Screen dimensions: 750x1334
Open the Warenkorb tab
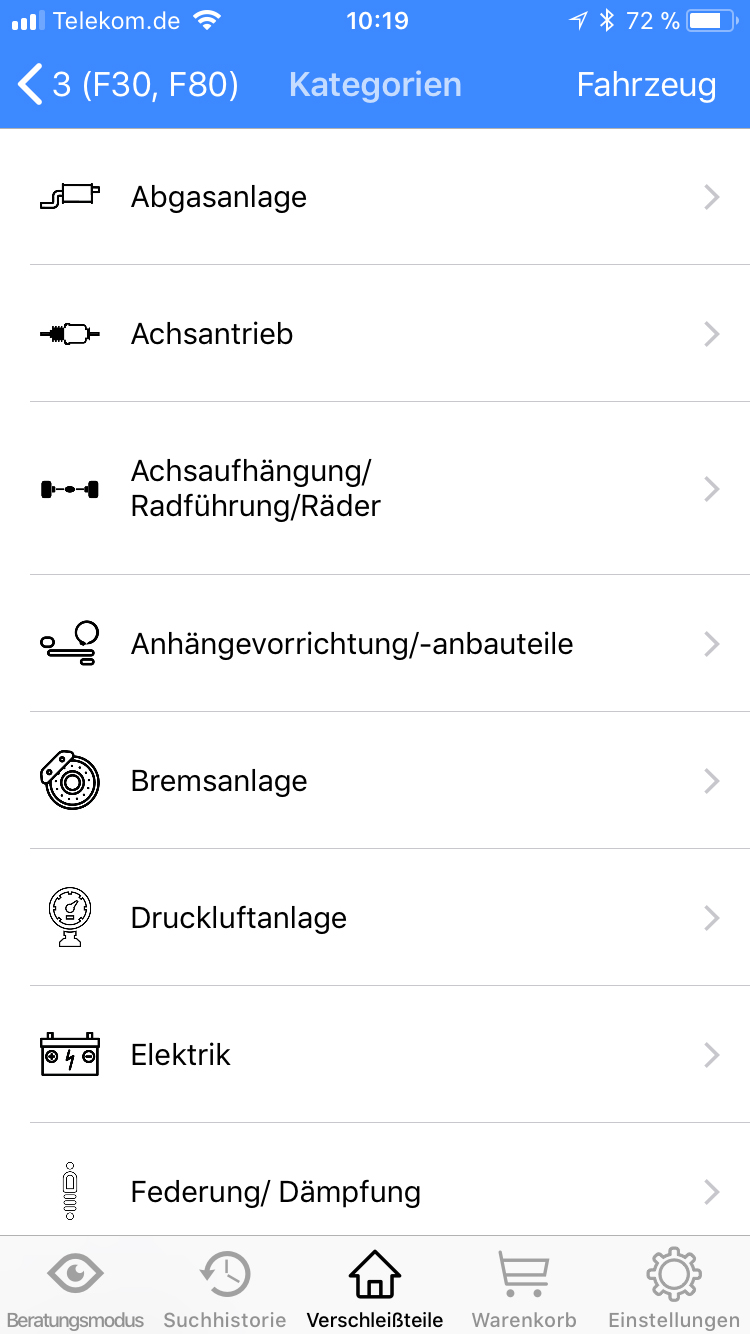click(524, 1288)
